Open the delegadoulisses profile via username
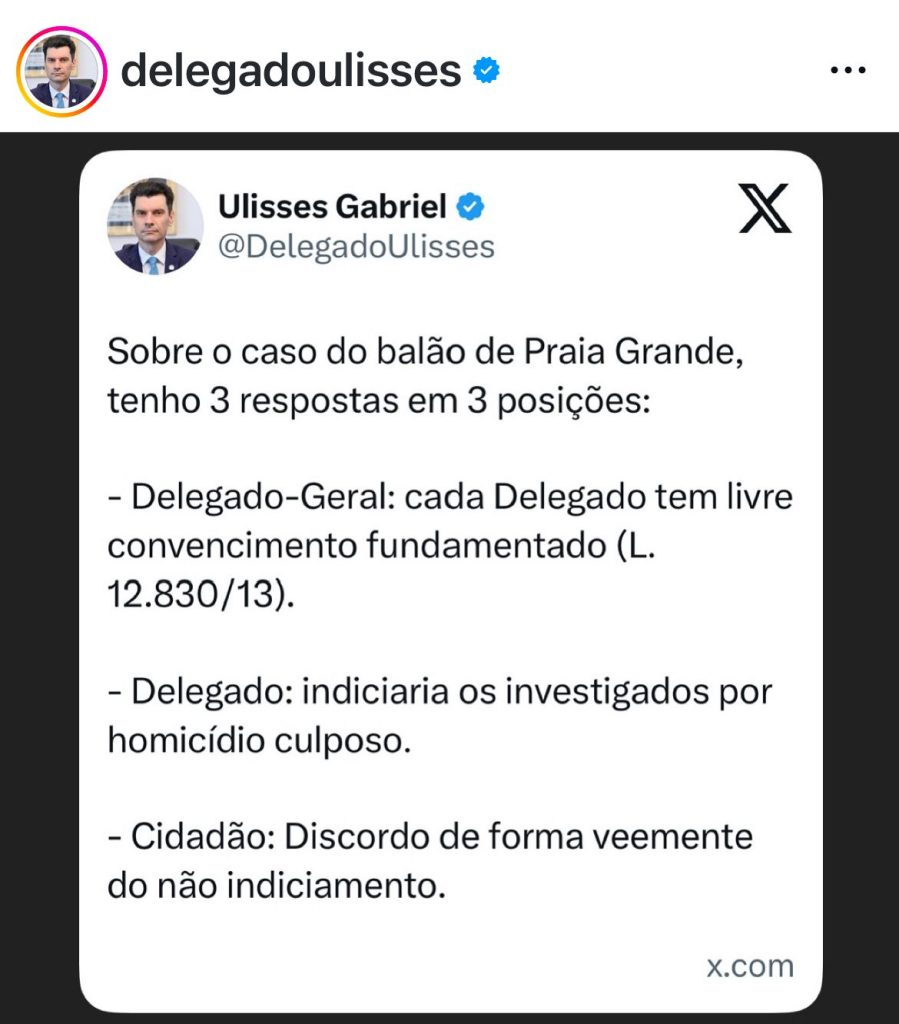Image resolution: width=899 pixels, height=1024 pixels. click(x=291, y=71)
